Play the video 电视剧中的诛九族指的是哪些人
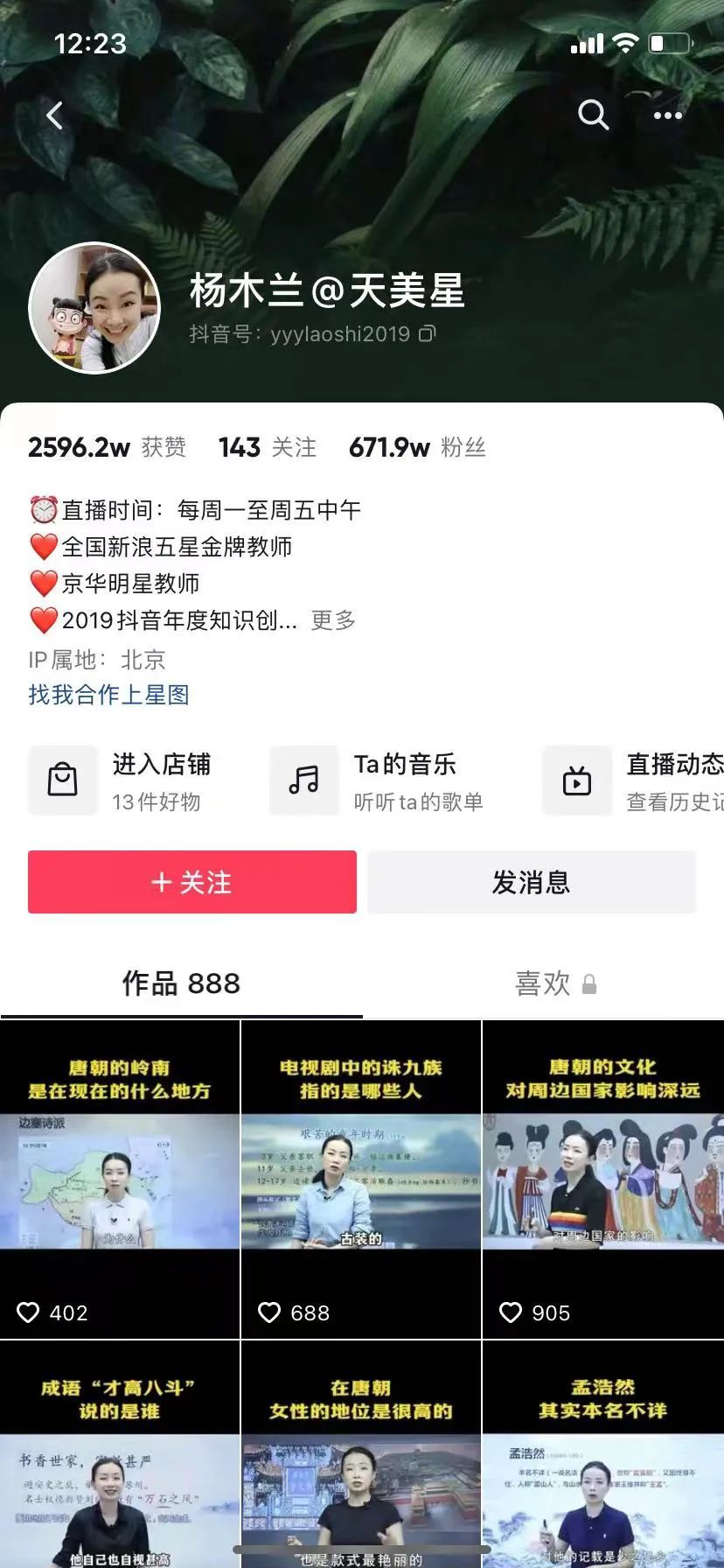 [361, 1178]
